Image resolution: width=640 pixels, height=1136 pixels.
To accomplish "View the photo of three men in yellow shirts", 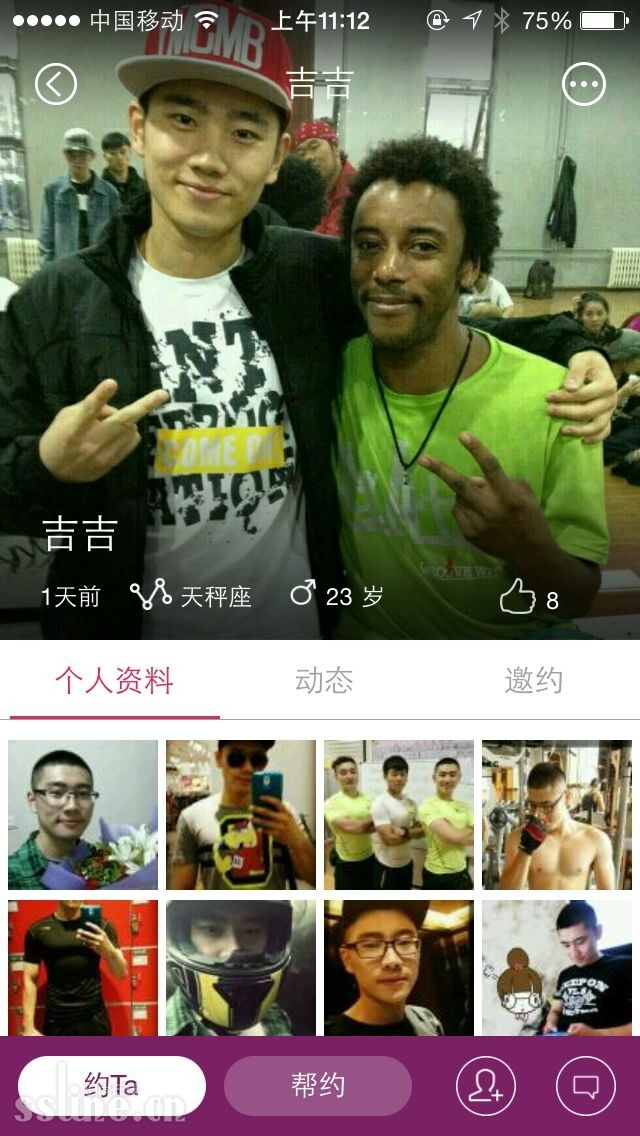I will tap(399, 815).
